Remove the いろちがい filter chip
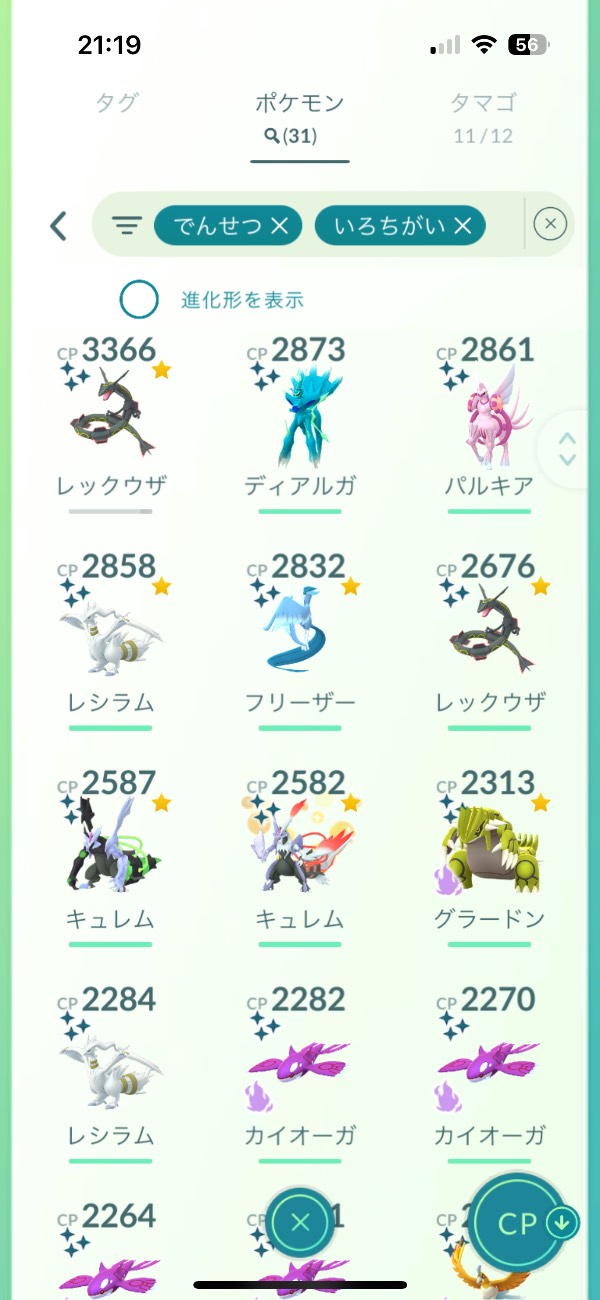This screenshot has height=1300, width=600. click(462, 226)
